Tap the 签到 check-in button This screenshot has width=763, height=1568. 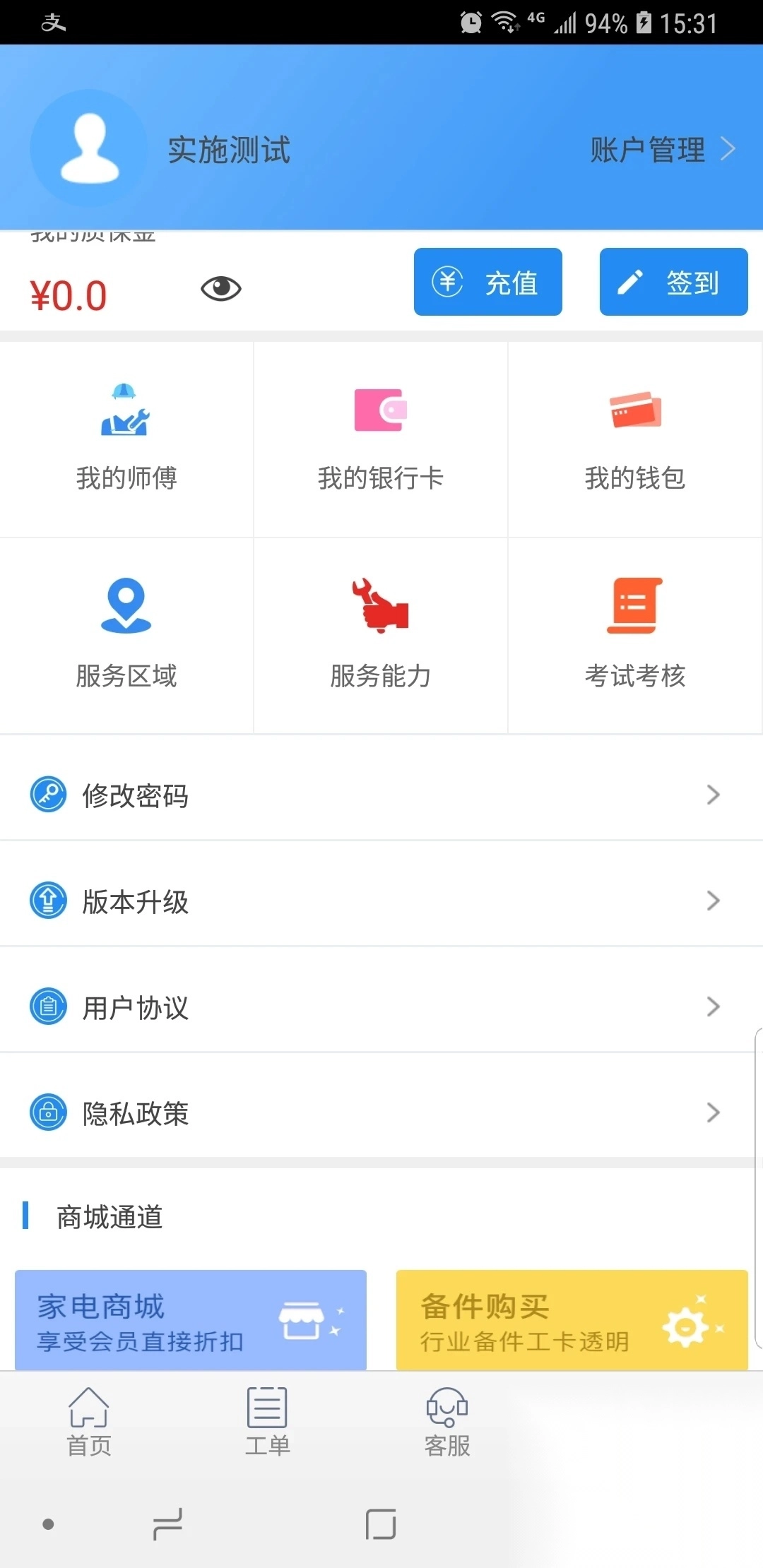[673, 282]
